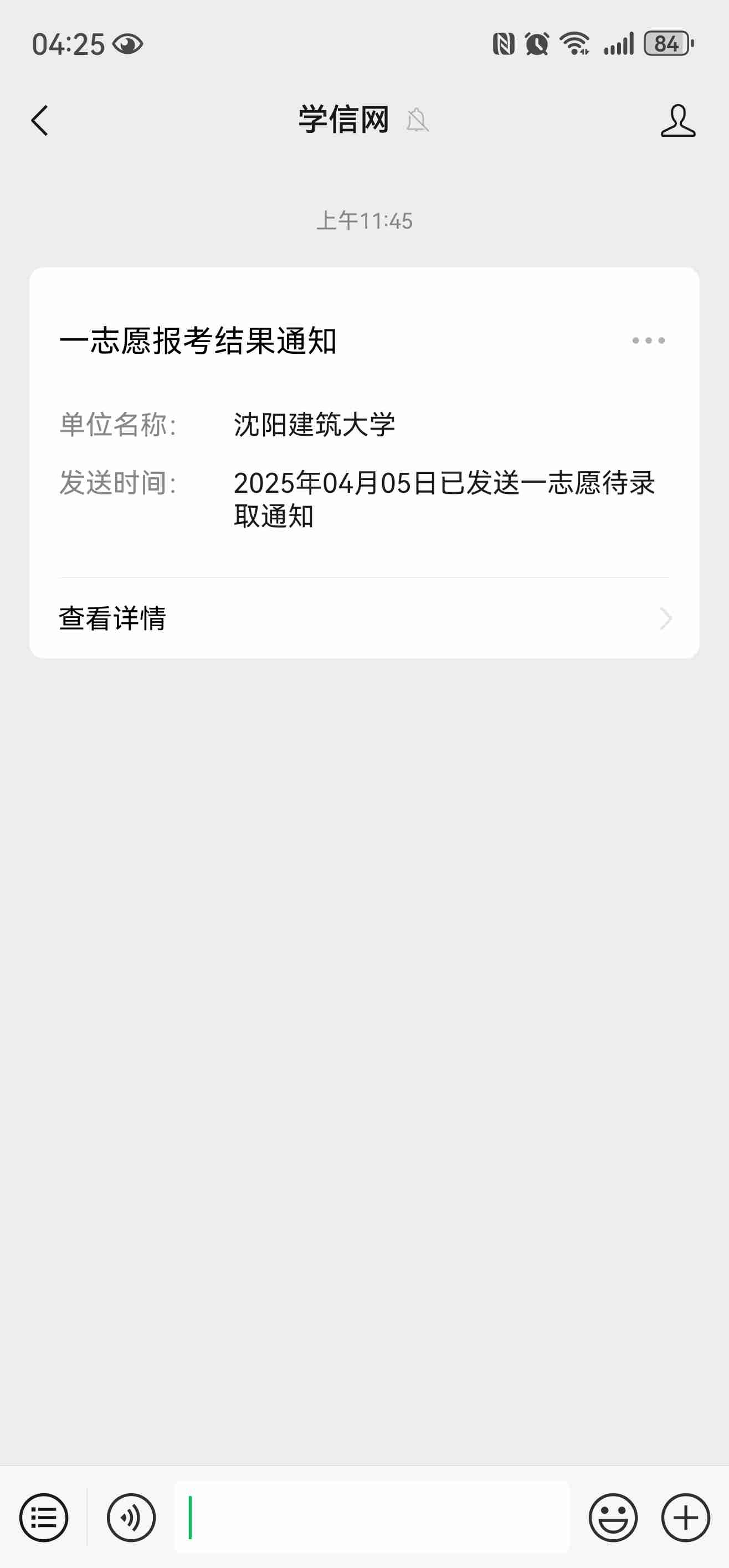The height and width of the screenshot is (1568, 729).
Task: Open the emoji picker
Action: tap(613, 1518)
